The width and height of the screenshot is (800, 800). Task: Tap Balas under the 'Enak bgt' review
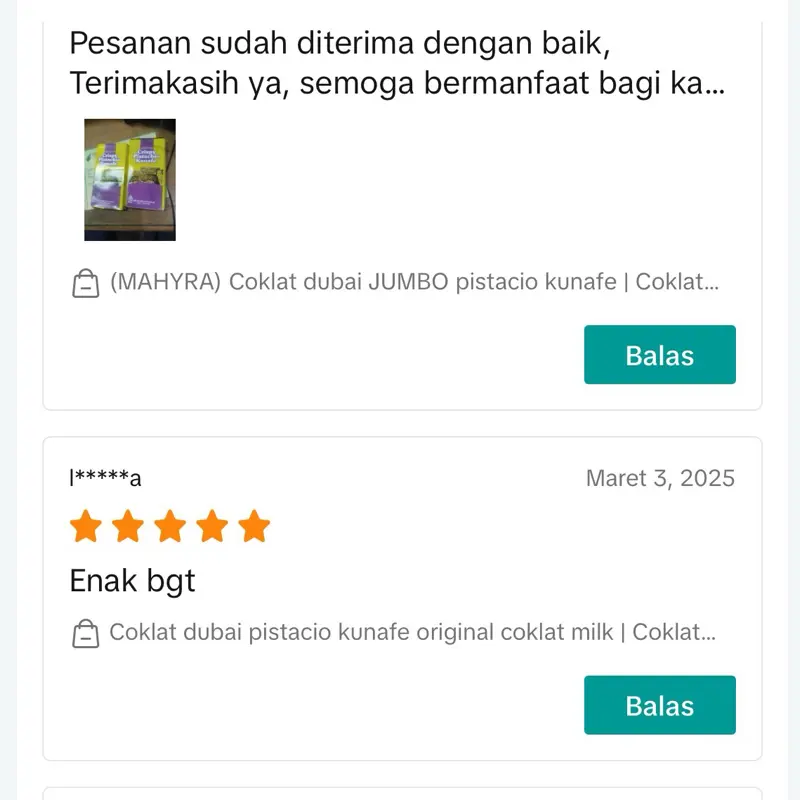(659, 705)
